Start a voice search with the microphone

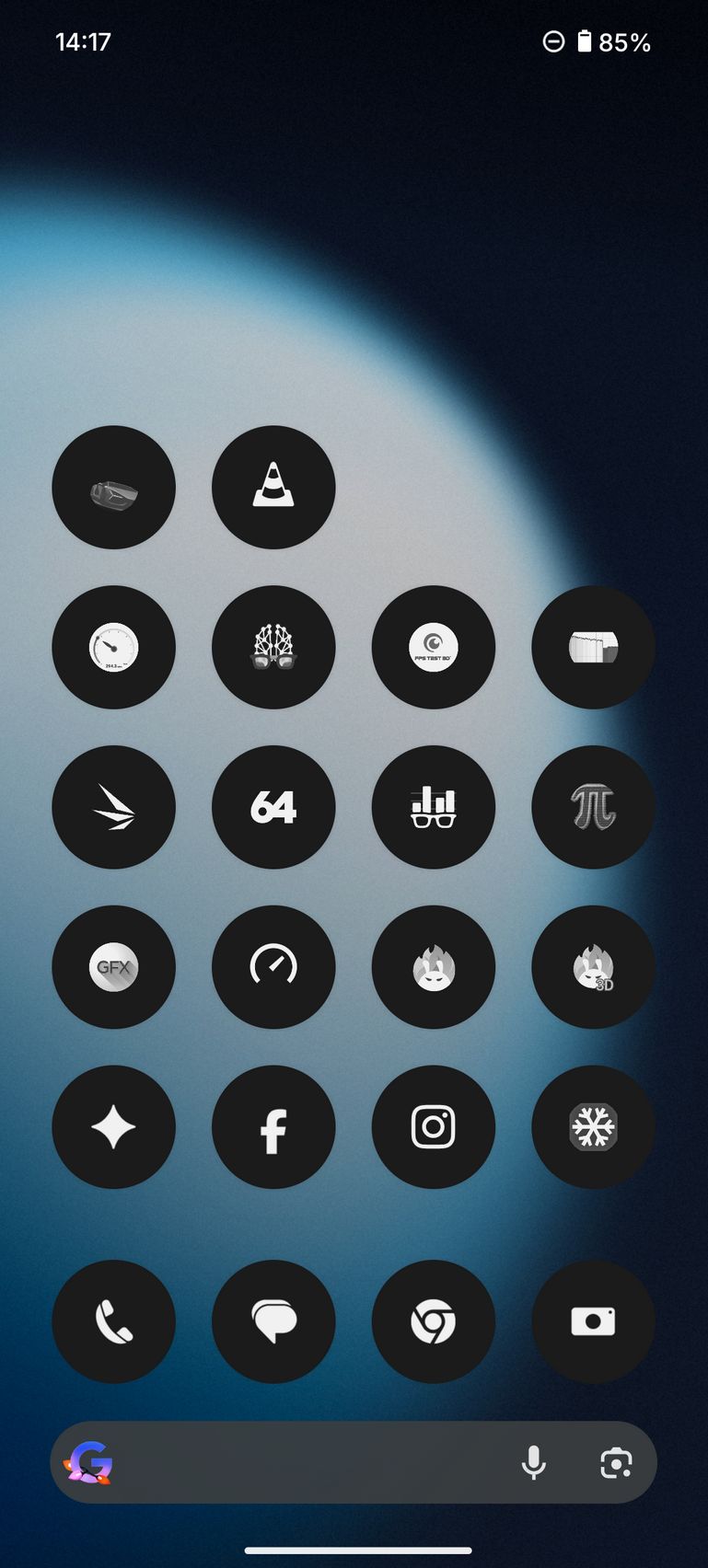(533, 1462)
